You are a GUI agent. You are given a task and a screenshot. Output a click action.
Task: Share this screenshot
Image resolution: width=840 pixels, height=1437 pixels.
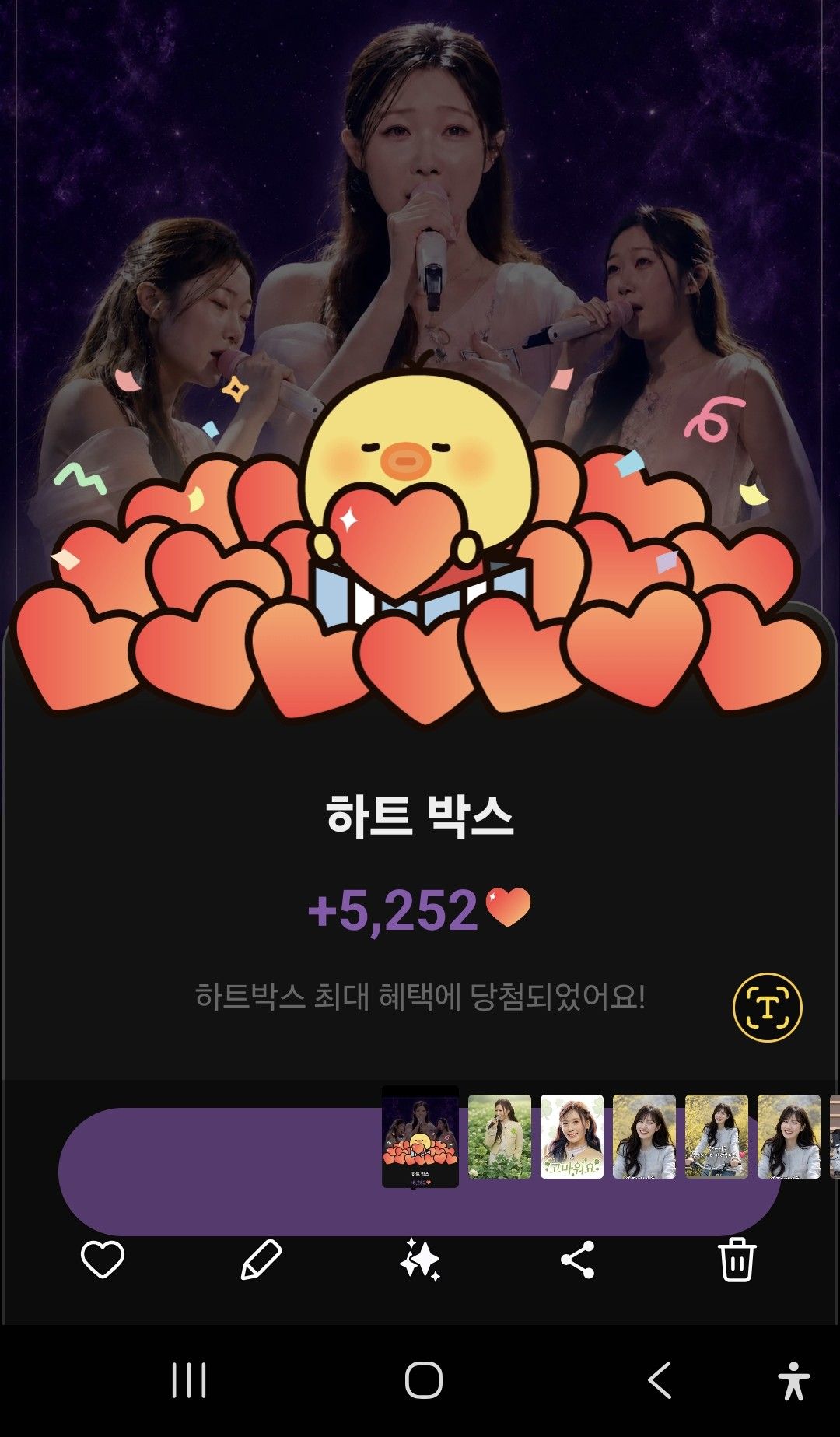(578, 1260)
